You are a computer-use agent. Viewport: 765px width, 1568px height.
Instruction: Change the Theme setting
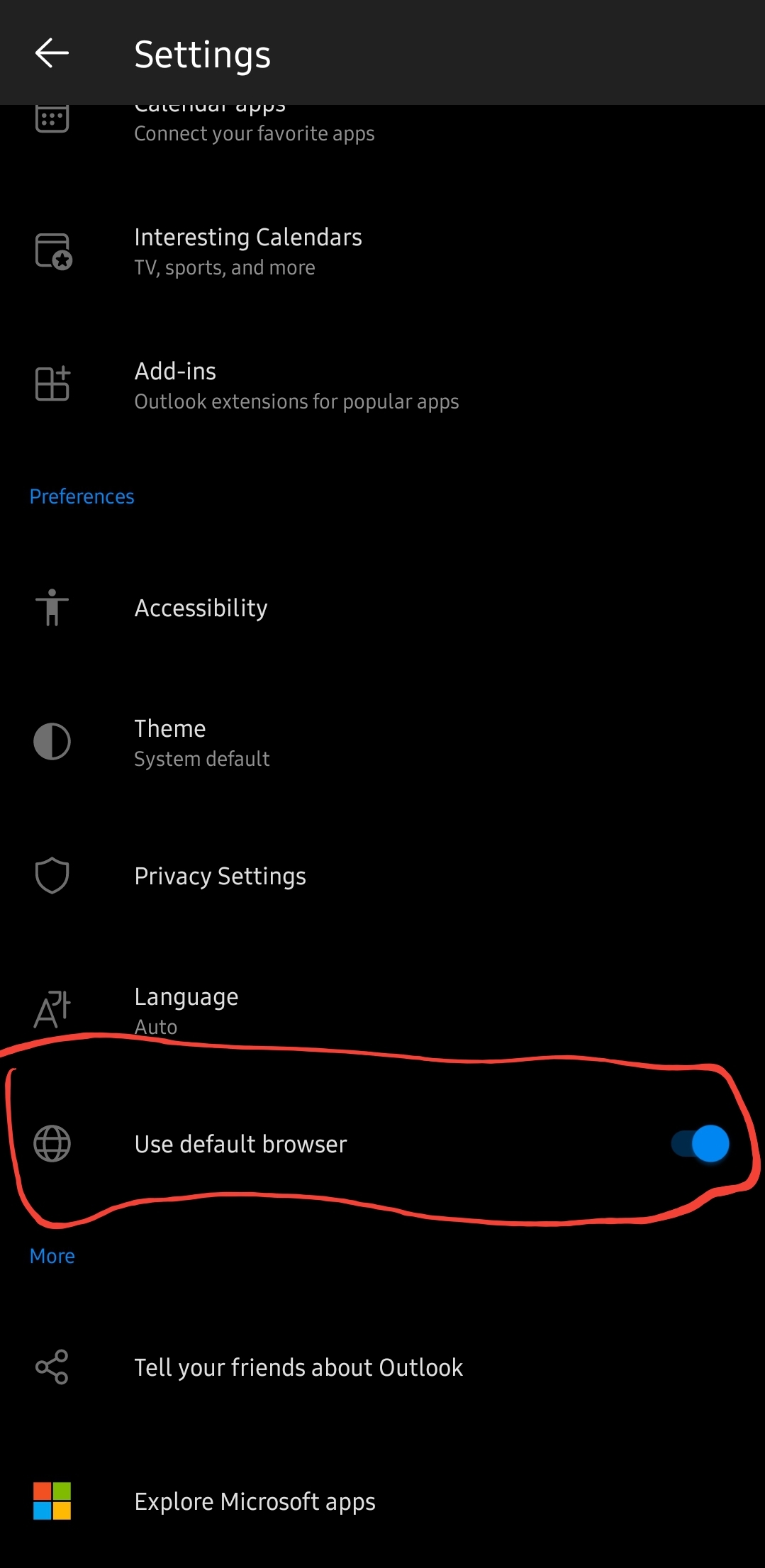[x=202, y=743]
